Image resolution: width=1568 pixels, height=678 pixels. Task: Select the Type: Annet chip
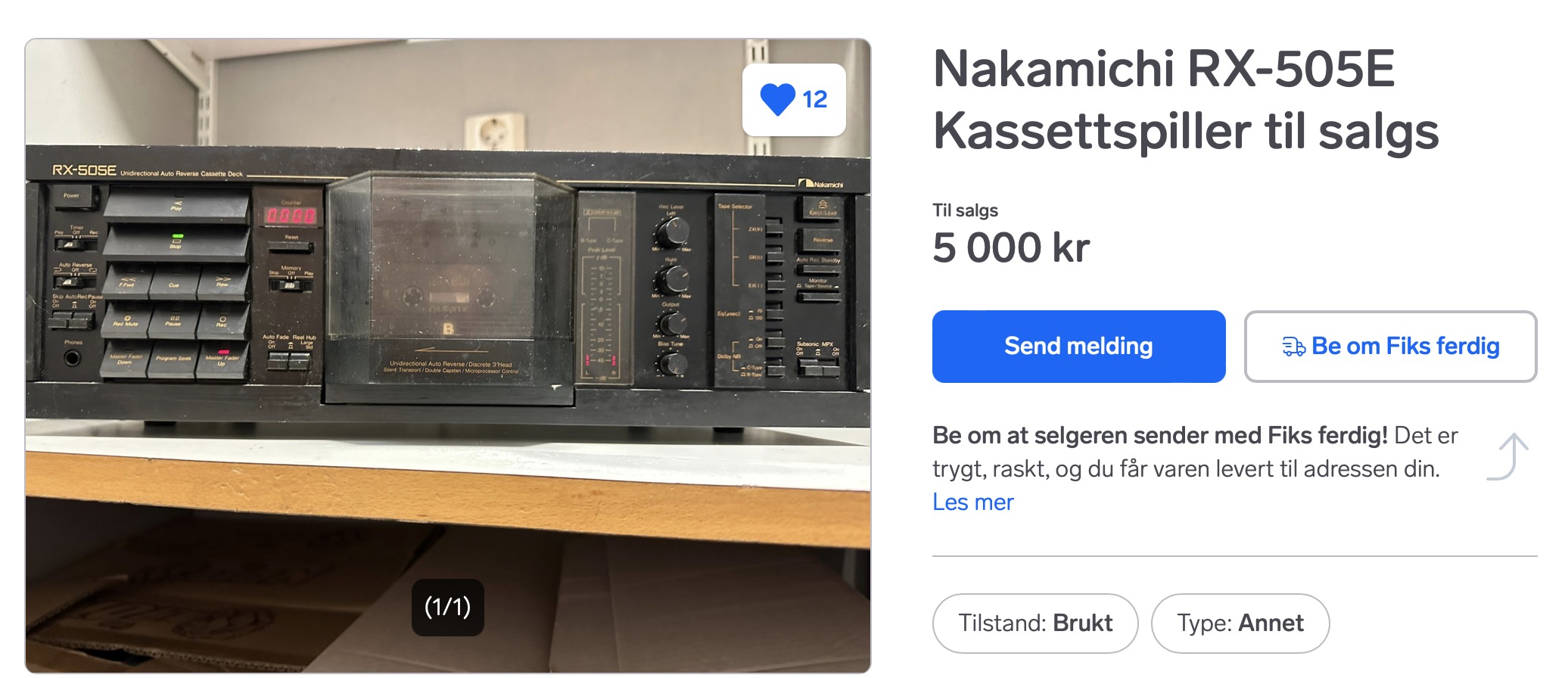[1240, 624]
